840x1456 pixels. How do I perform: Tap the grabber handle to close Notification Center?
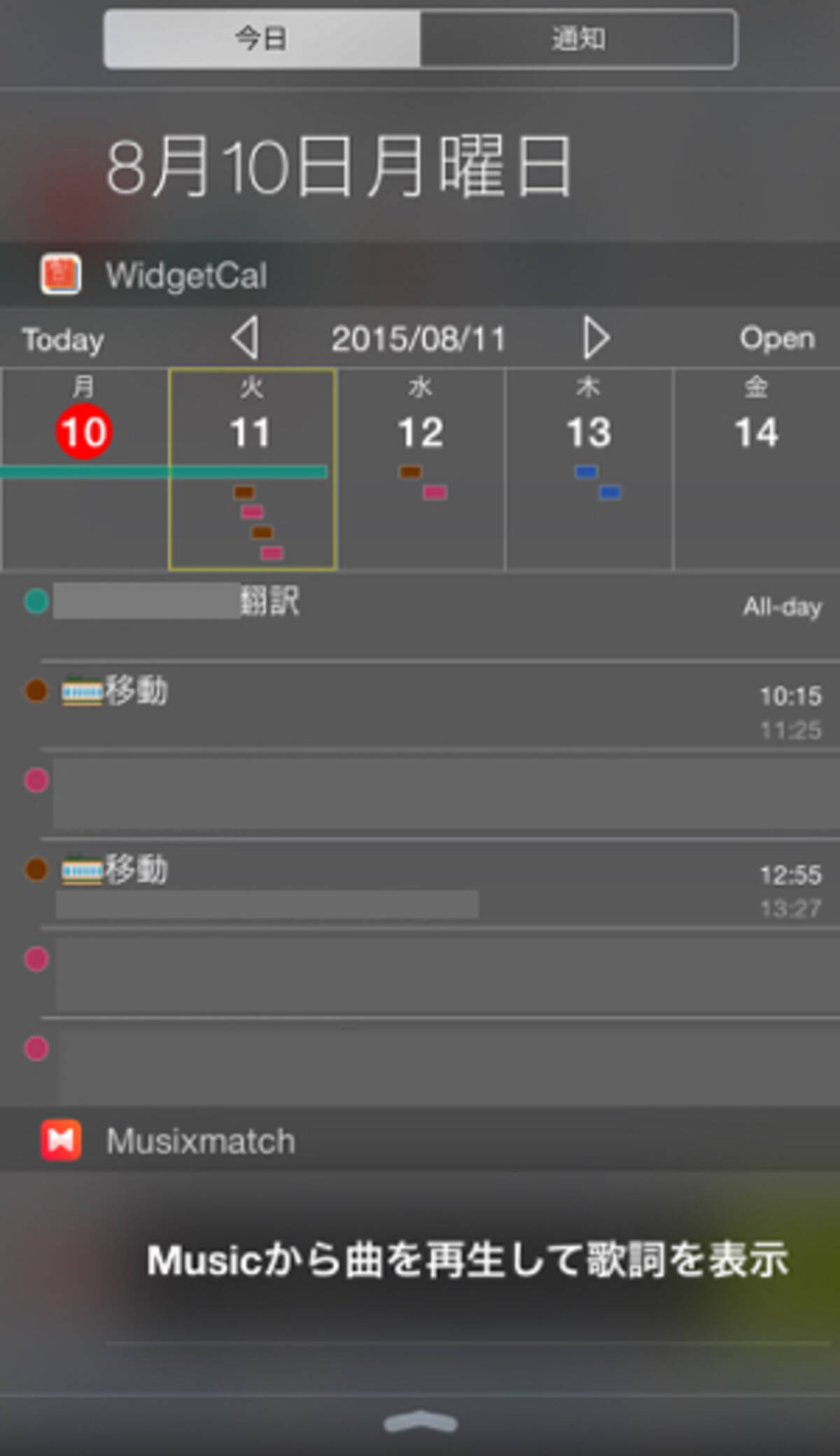click(x=421, y=1422)
